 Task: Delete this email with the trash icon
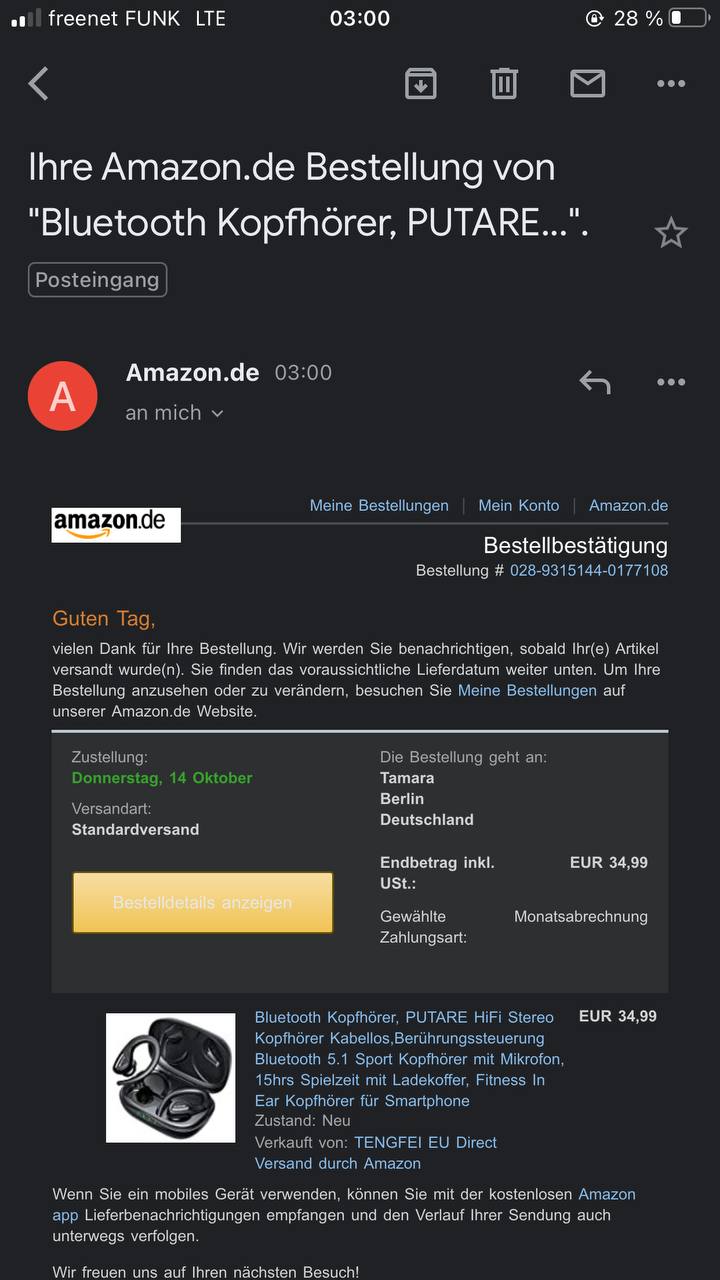504,84
